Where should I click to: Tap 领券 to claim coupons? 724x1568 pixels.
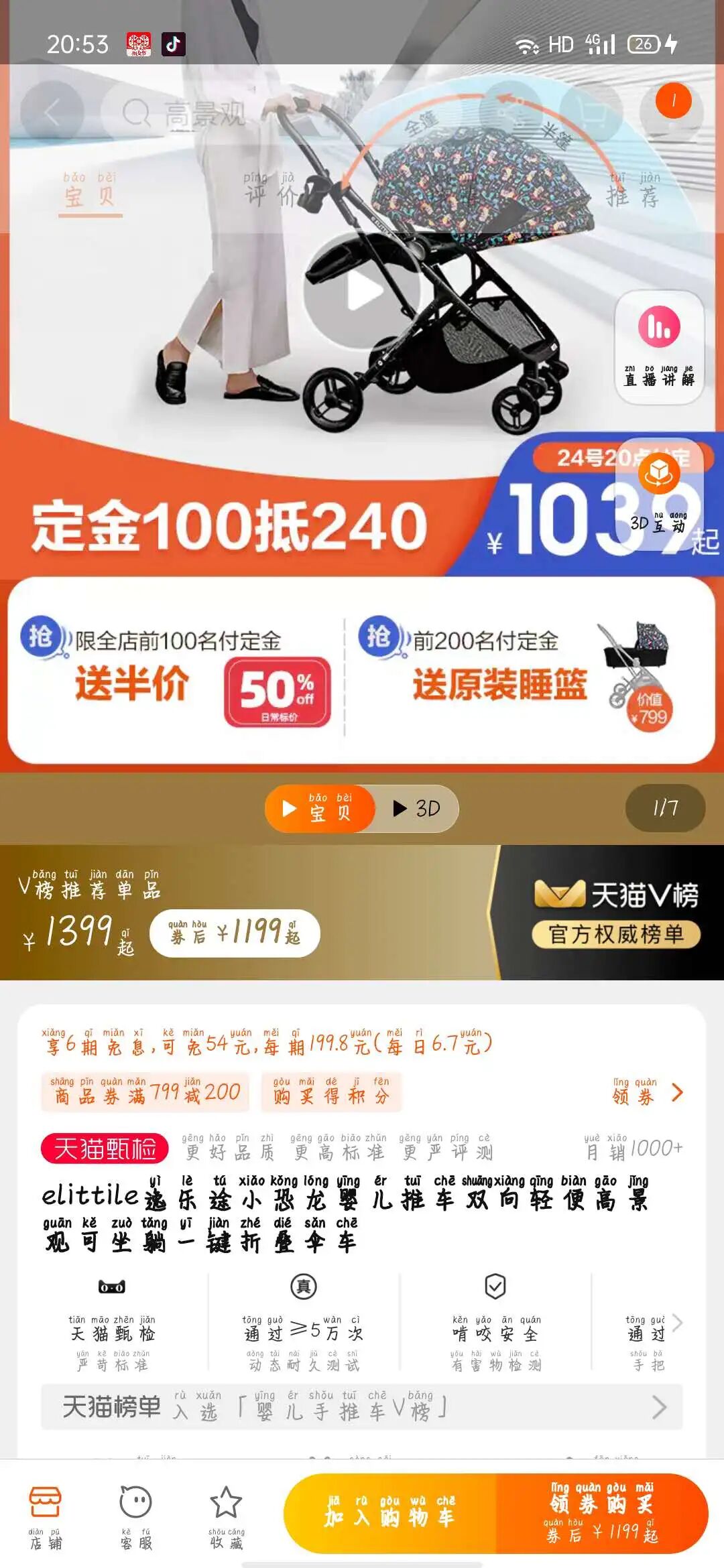[647, 1093]
